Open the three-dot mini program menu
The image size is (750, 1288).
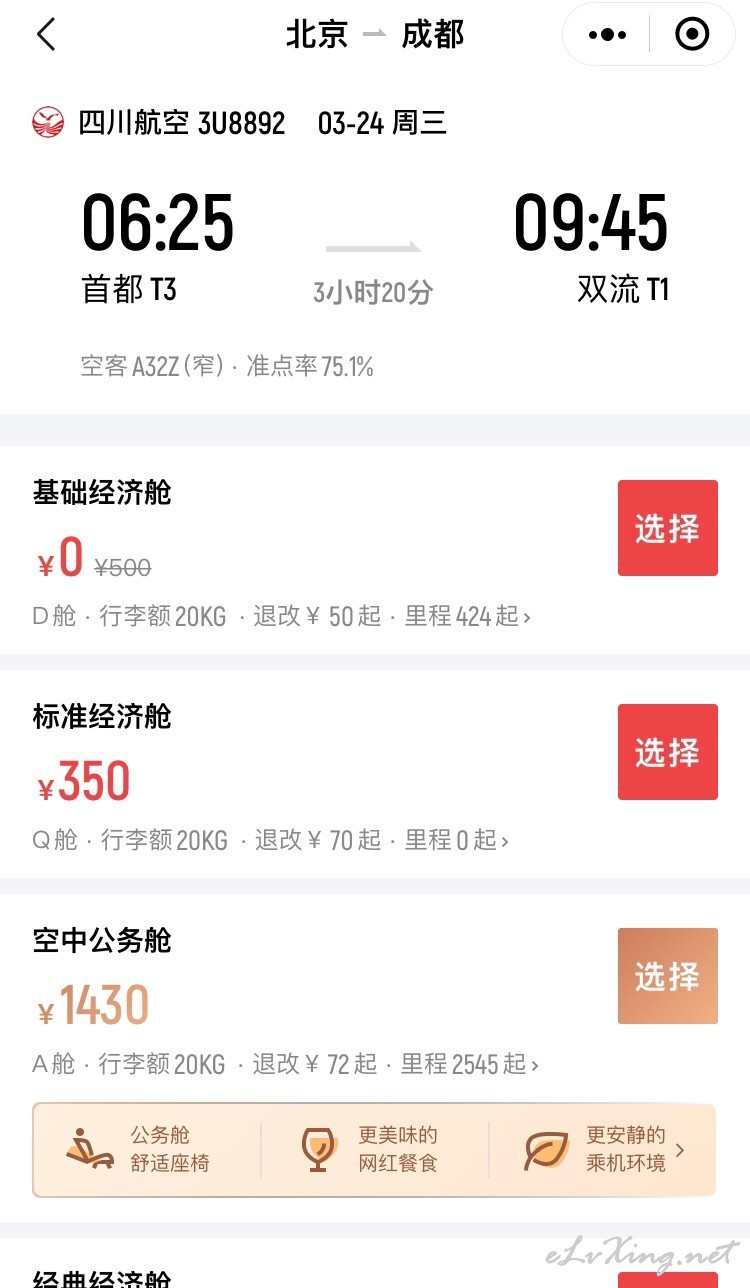point(607,35)
